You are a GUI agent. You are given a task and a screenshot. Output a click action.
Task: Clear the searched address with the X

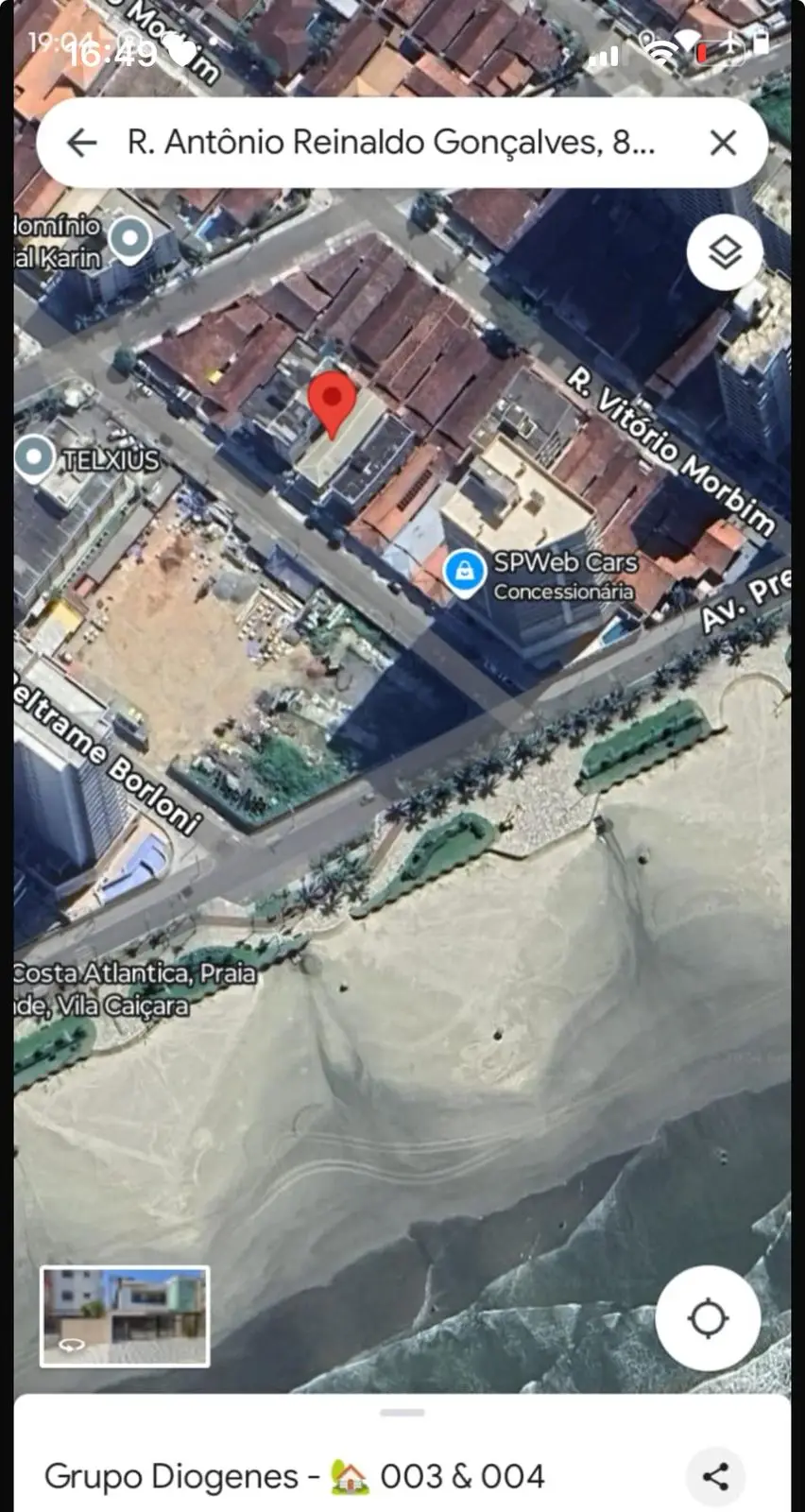point(723,143)
